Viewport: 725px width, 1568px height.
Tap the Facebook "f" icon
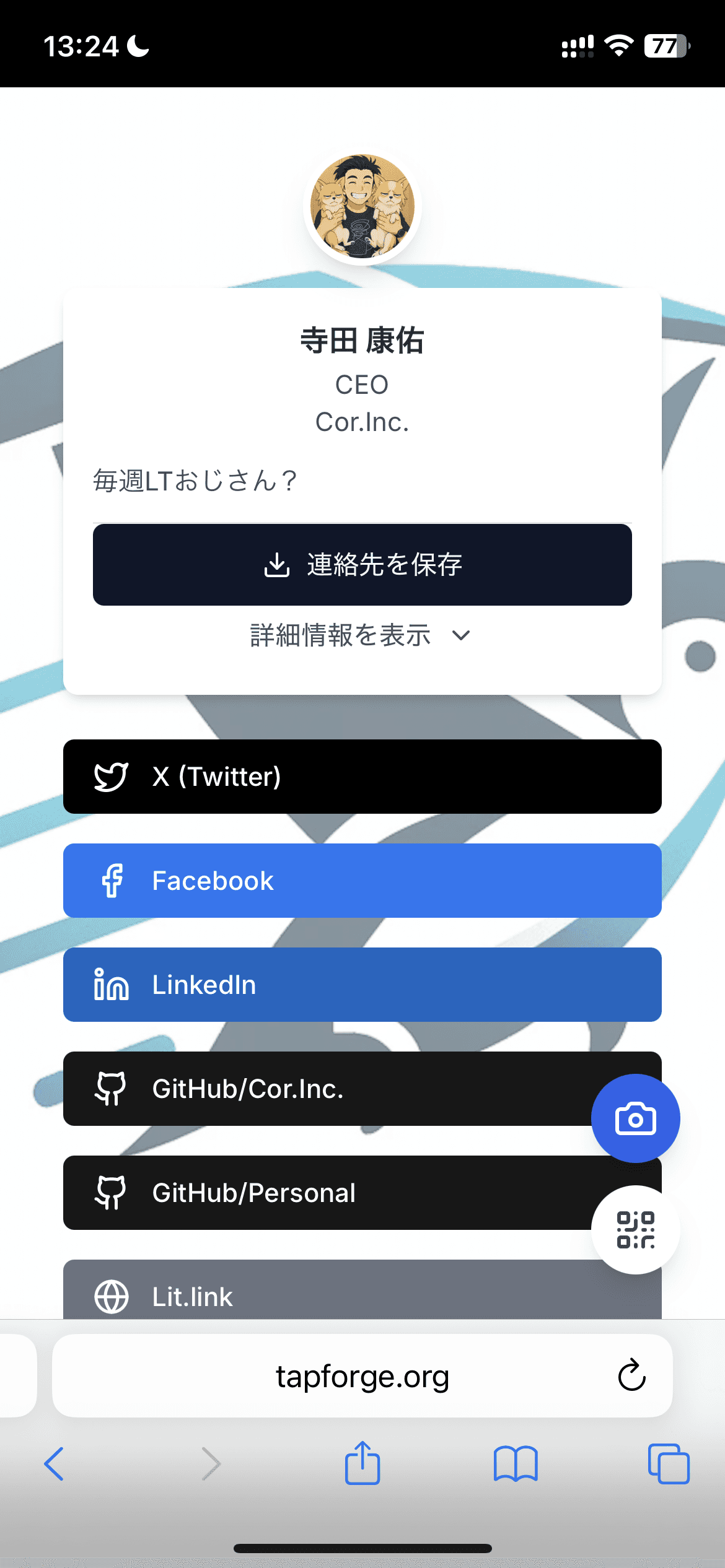pyautogui.click(x=112, y=880)
